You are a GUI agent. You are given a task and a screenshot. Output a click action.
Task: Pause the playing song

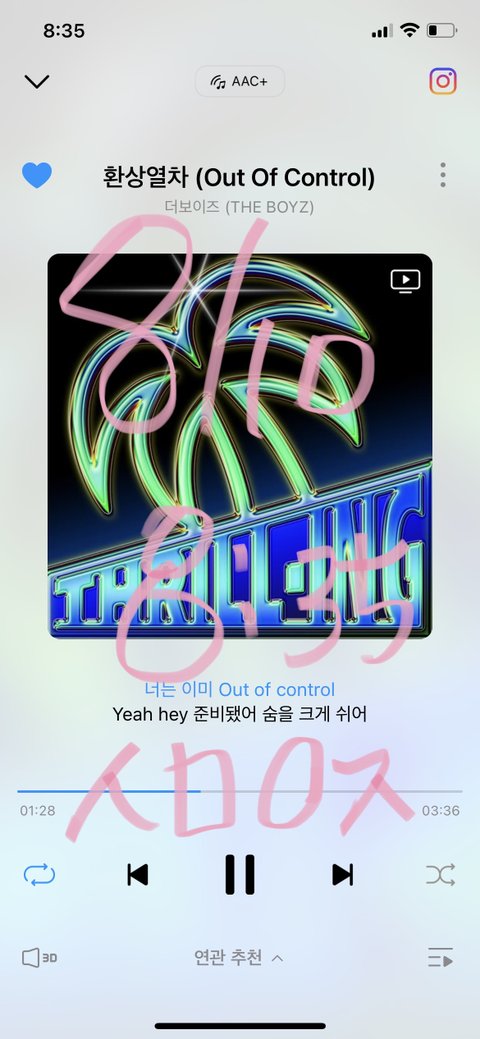(x=239, y=875)
